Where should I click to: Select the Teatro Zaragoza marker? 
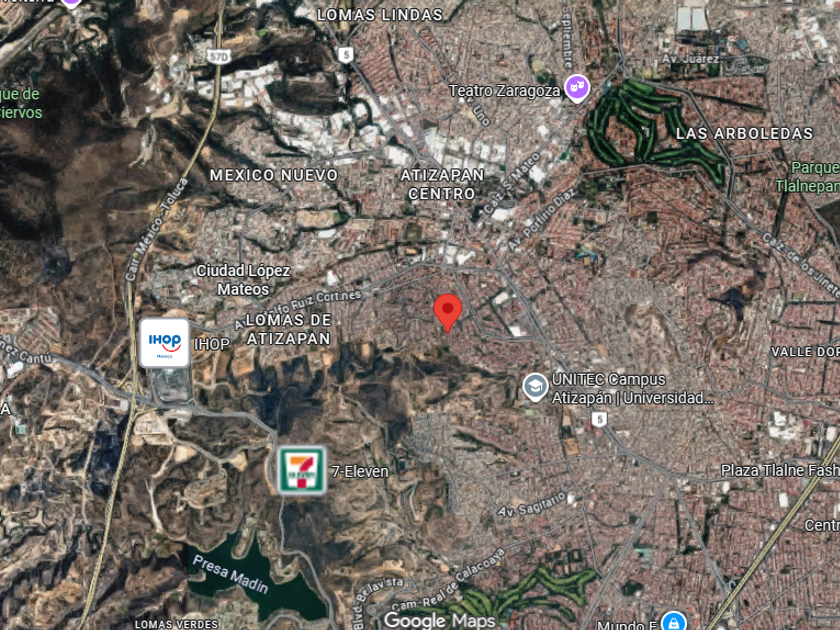pos(577,88)
